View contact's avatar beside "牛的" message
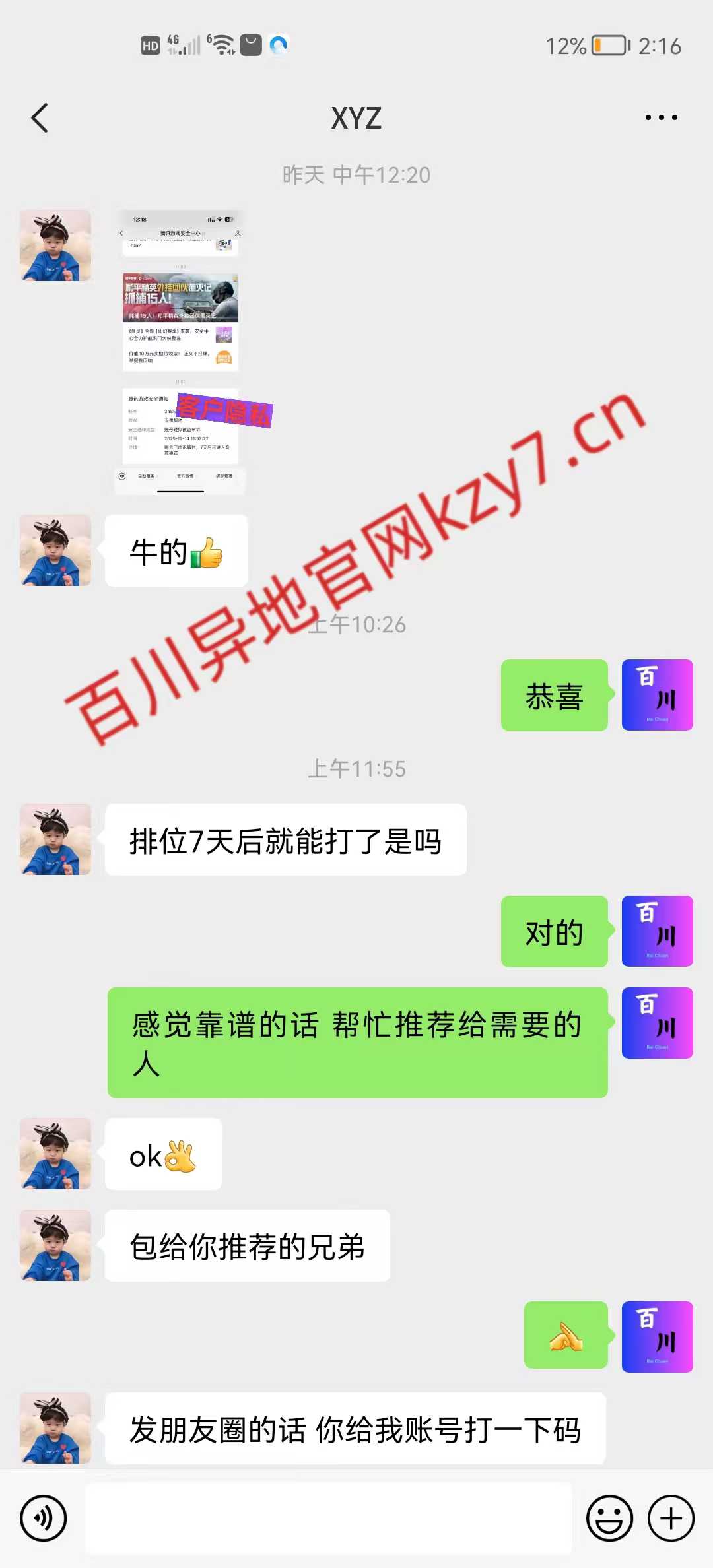713x1568 pixels. click(x=55, y=550)
